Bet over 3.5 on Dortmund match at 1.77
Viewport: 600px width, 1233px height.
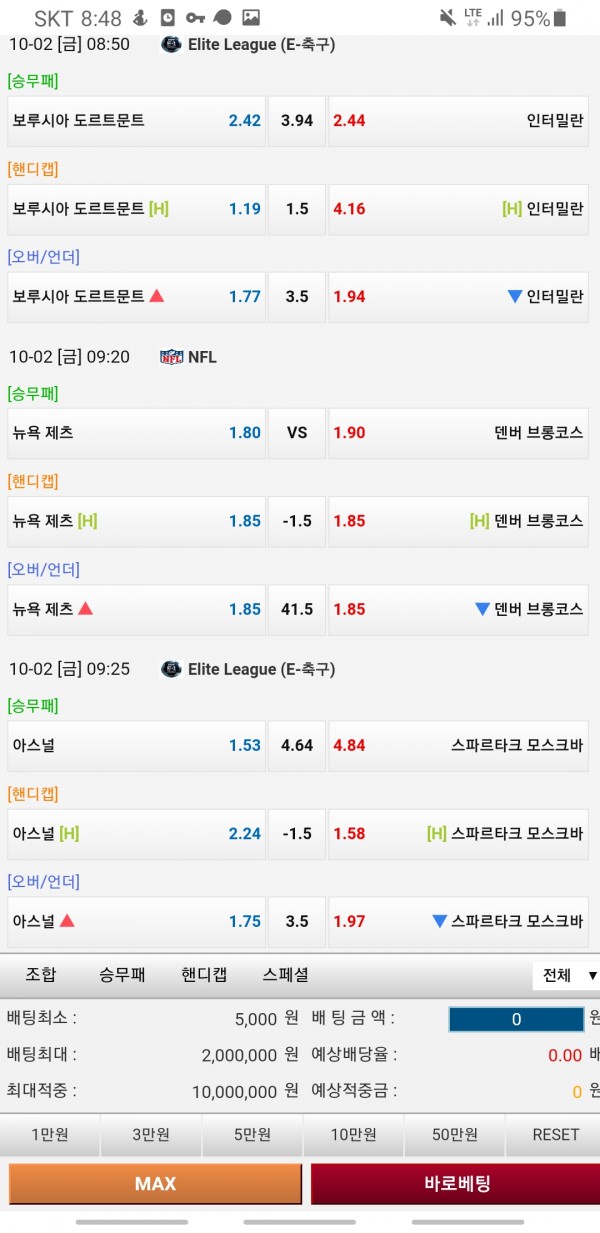136,297
